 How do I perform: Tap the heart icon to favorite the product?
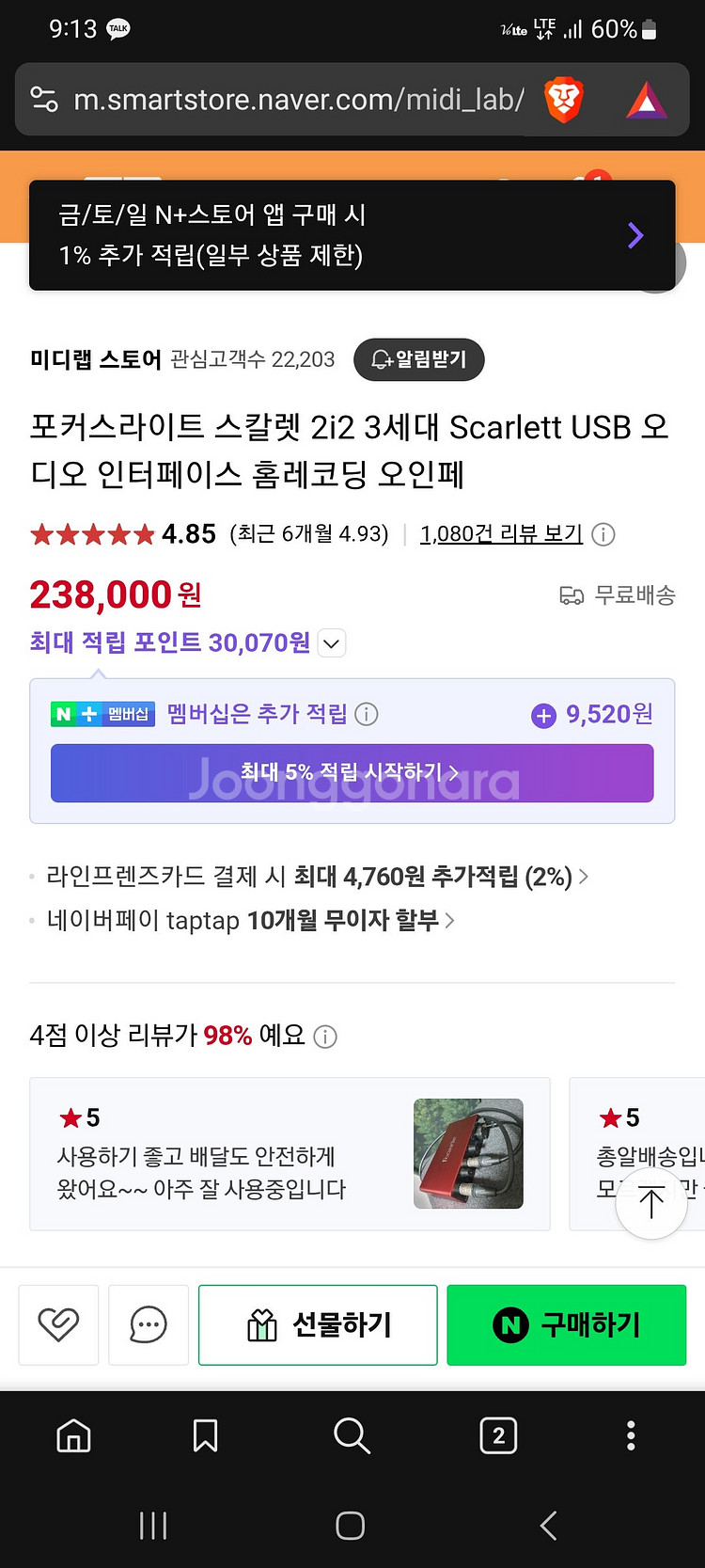[57, 1324]
